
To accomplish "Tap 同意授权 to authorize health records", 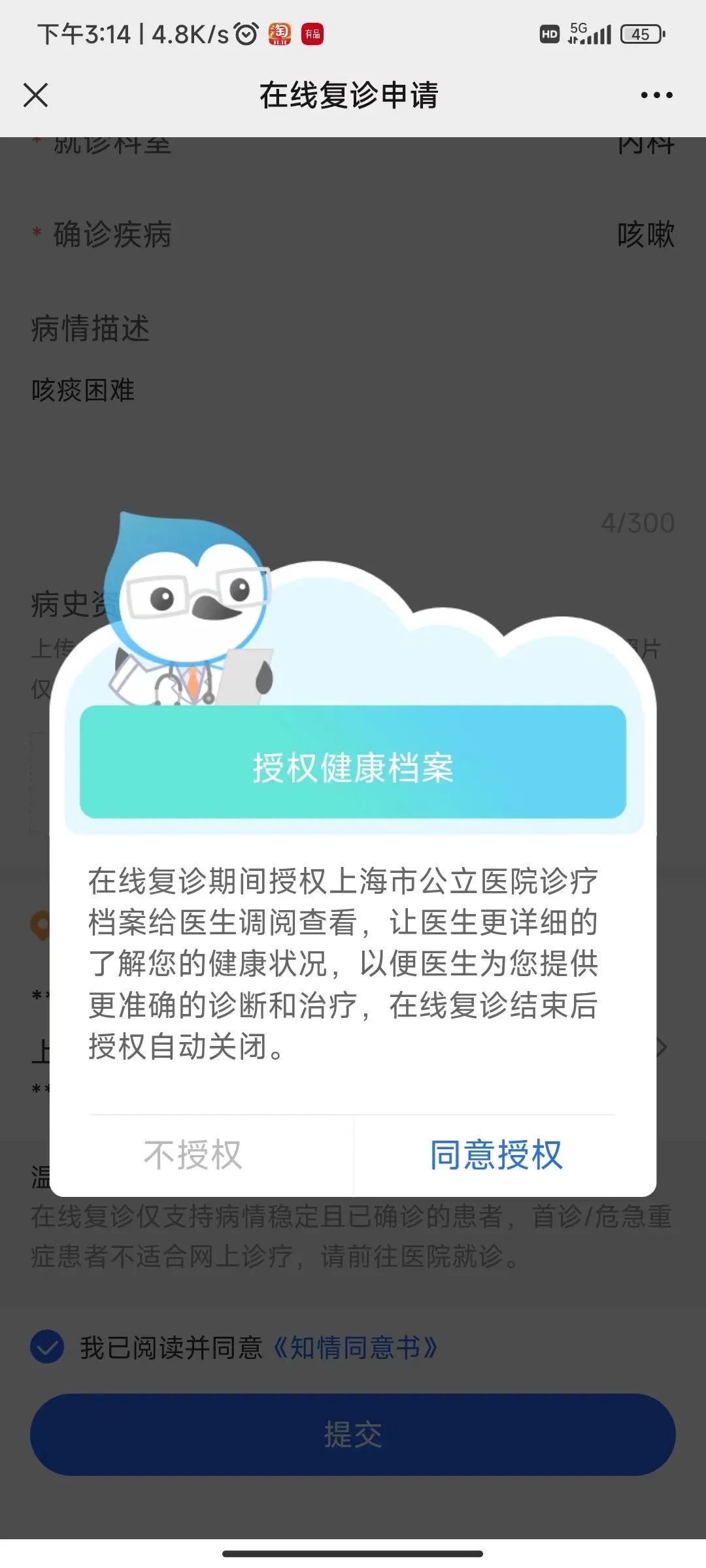I will tap(496, 1155).
